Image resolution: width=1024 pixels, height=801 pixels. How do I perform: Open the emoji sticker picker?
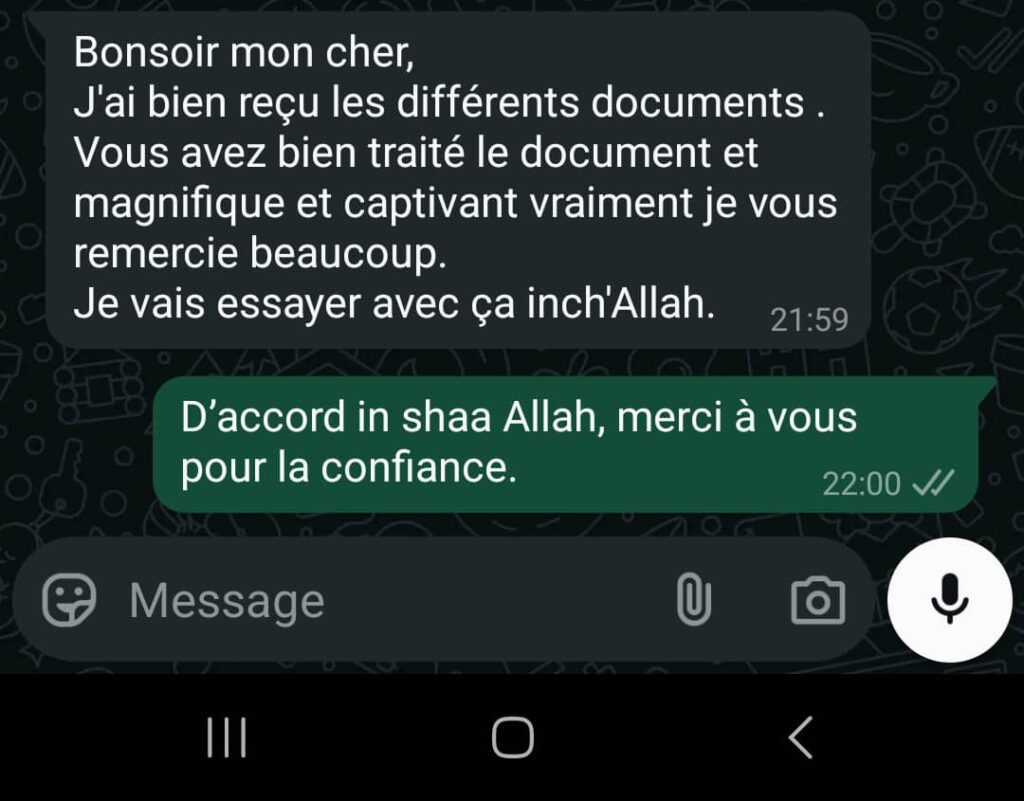pos(69,600)
